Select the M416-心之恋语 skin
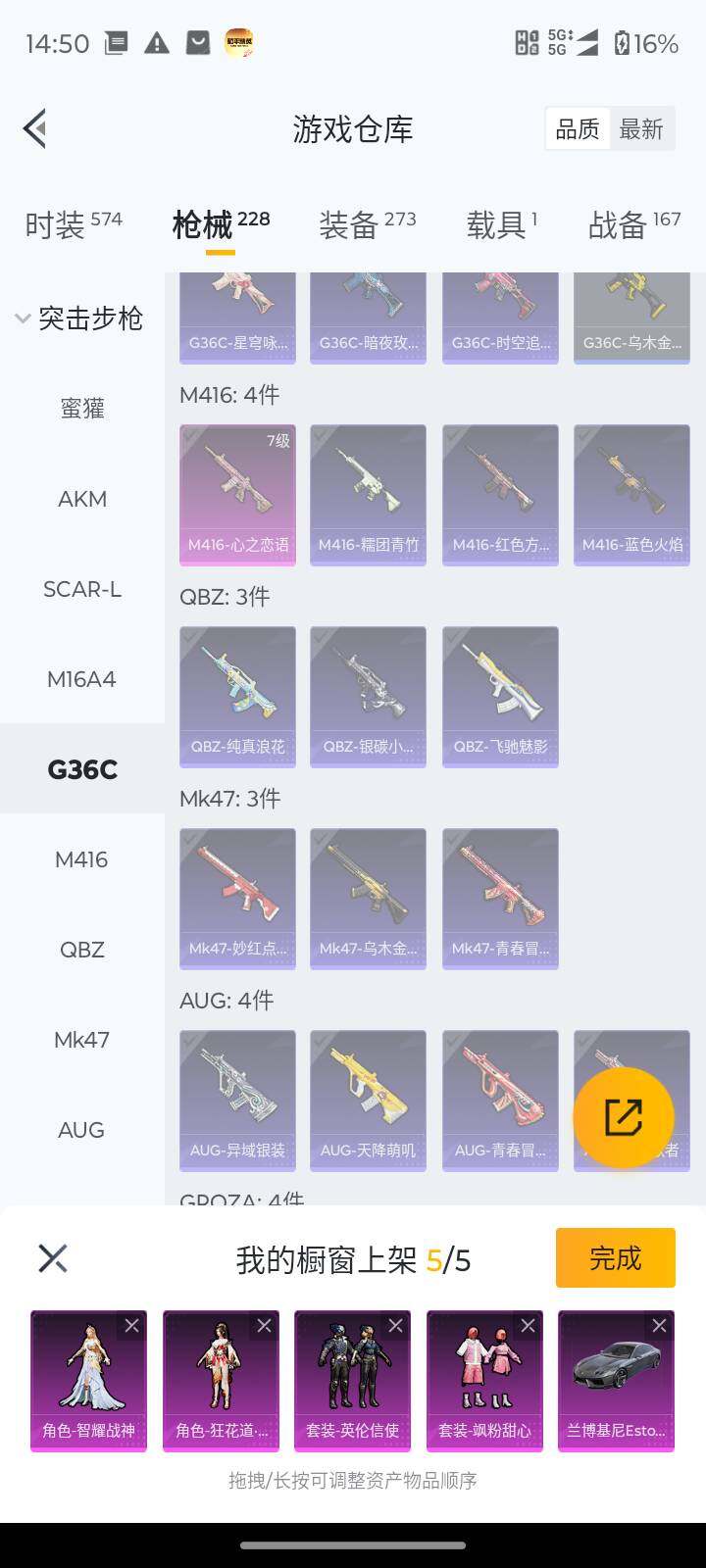 click(x=237, y=494)
